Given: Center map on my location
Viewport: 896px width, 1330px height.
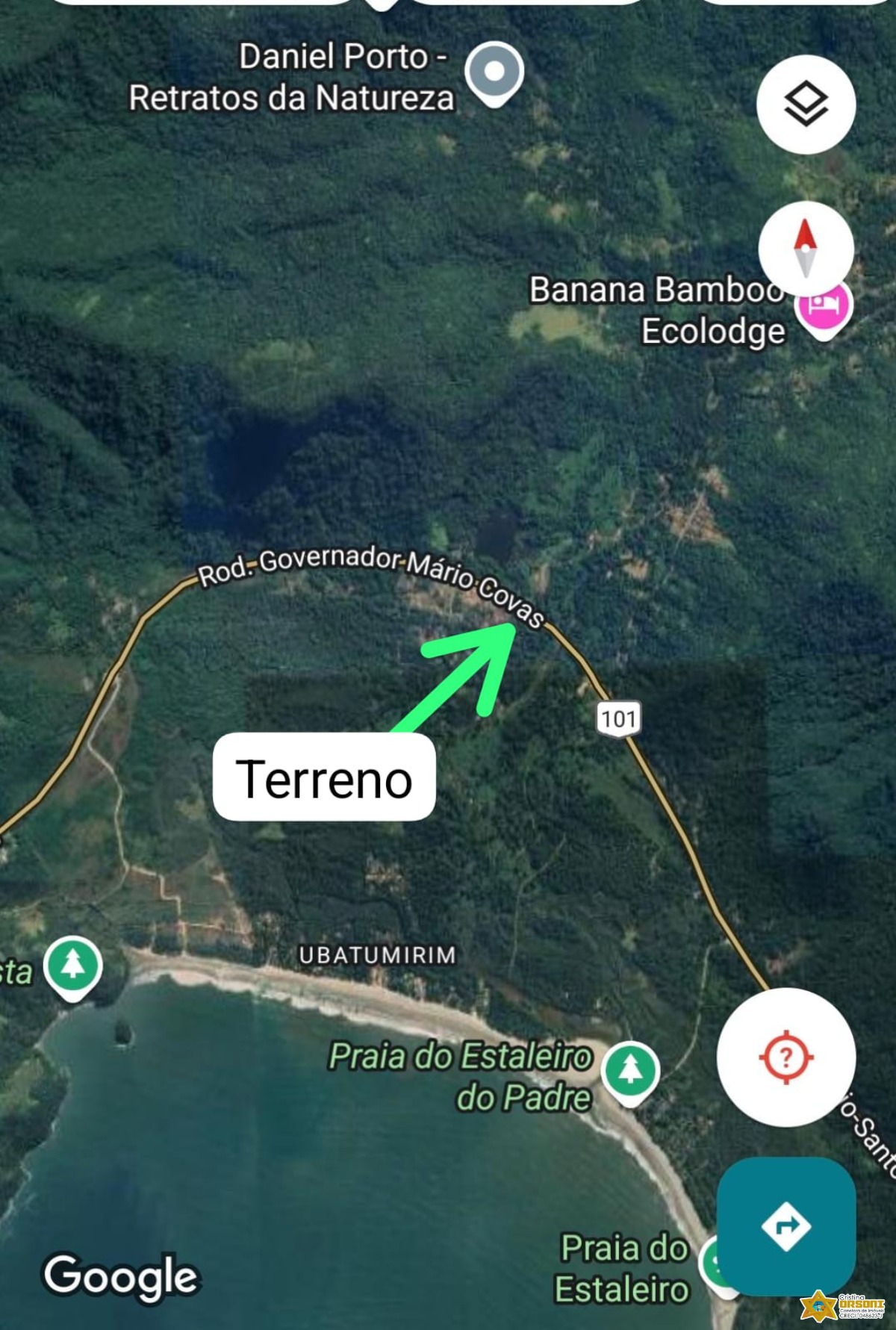Looking at the screenshot, I should coord(785,1057).
